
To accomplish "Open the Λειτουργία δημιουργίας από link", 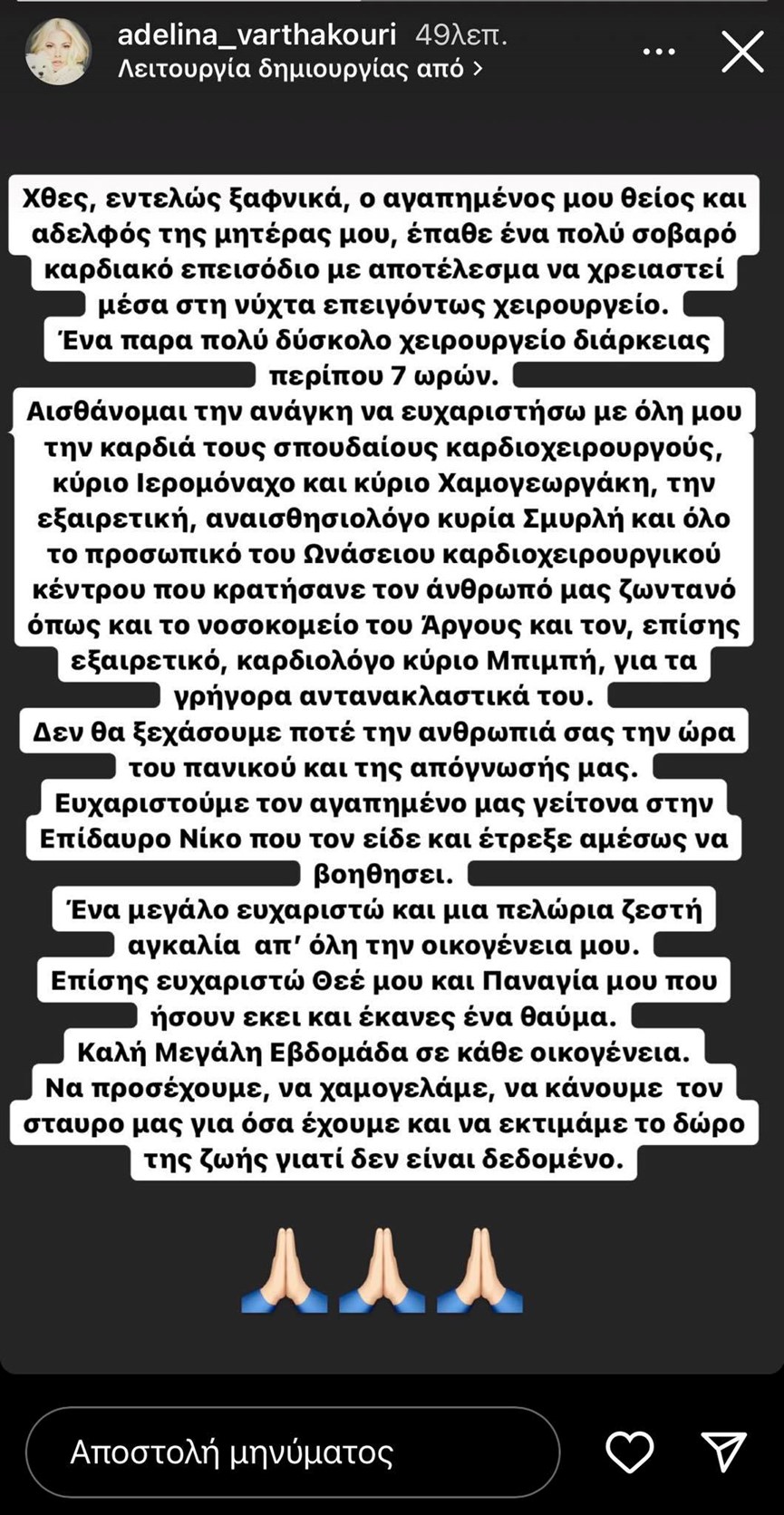I will (299, 69).
